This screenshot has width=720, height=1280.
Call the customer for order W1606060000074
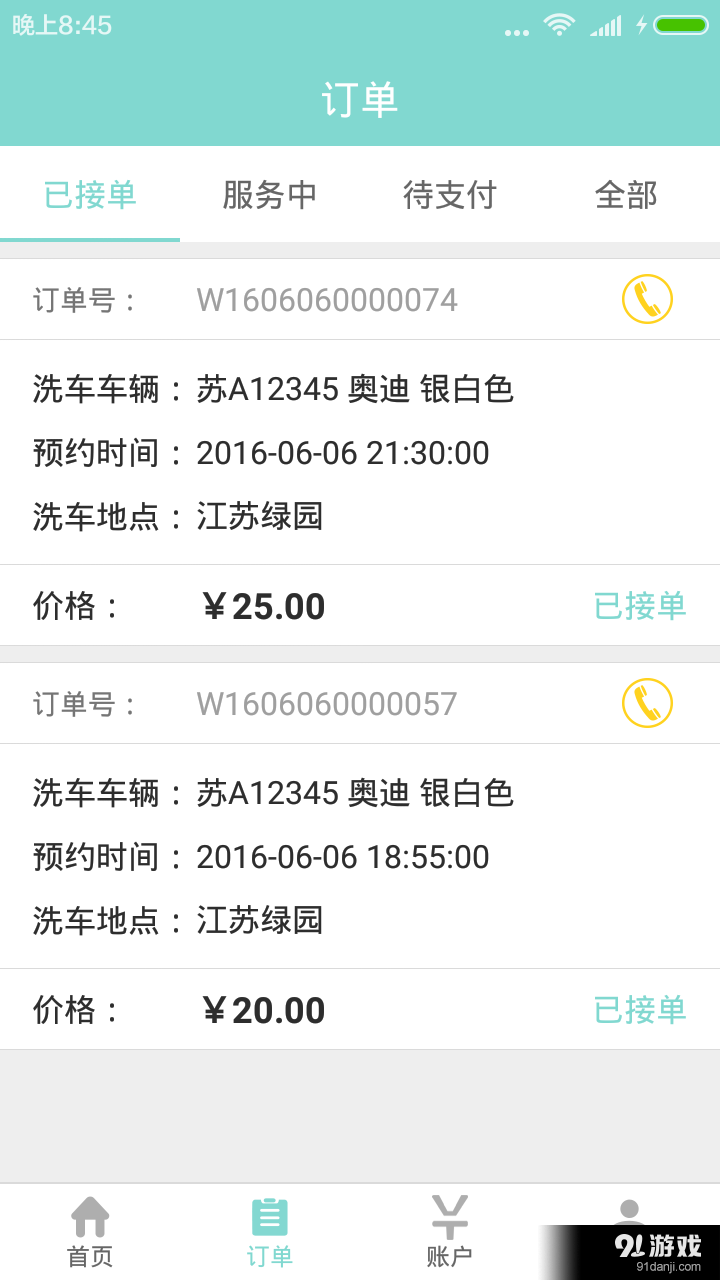[x=646, y=298]
